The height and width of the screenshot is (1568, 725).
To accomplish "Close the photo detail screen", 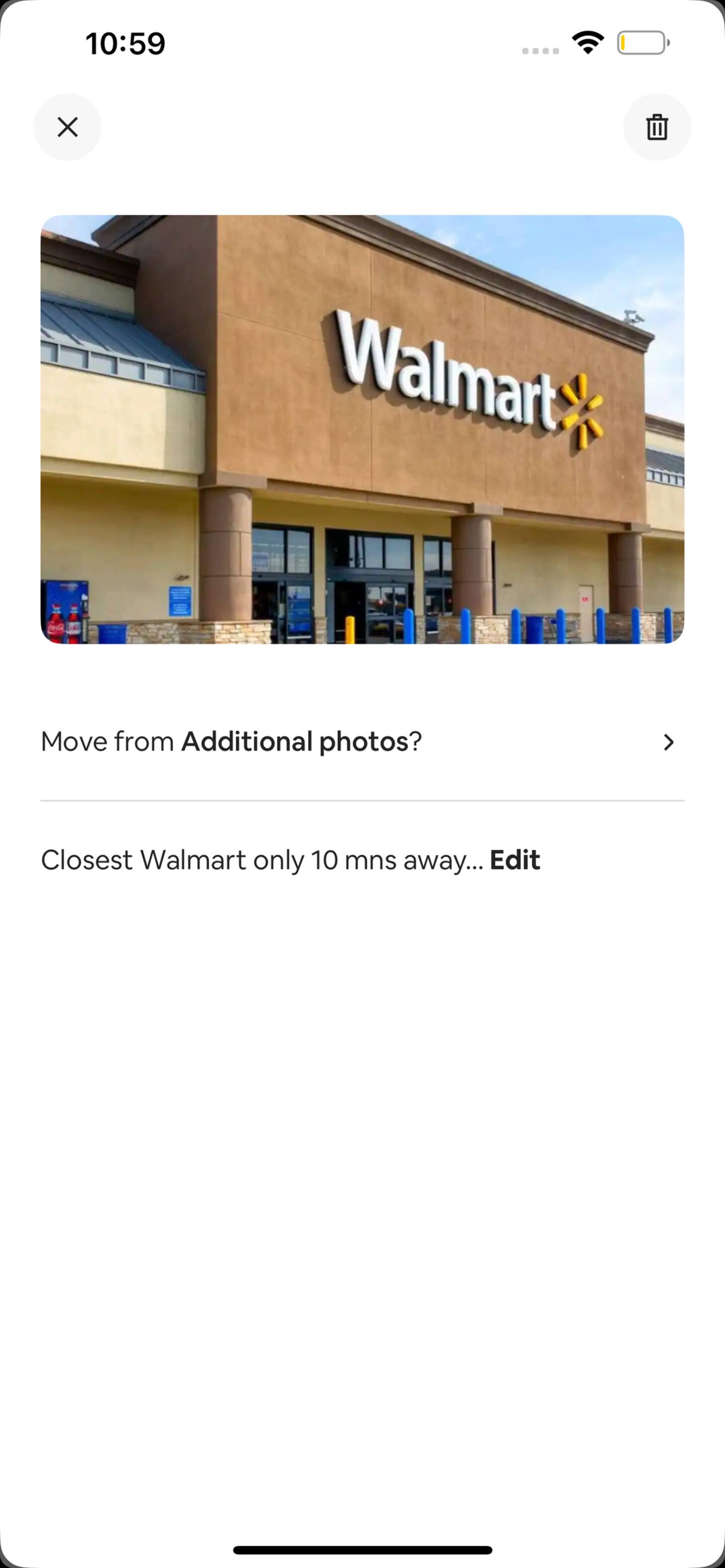I will pos(67,127).
